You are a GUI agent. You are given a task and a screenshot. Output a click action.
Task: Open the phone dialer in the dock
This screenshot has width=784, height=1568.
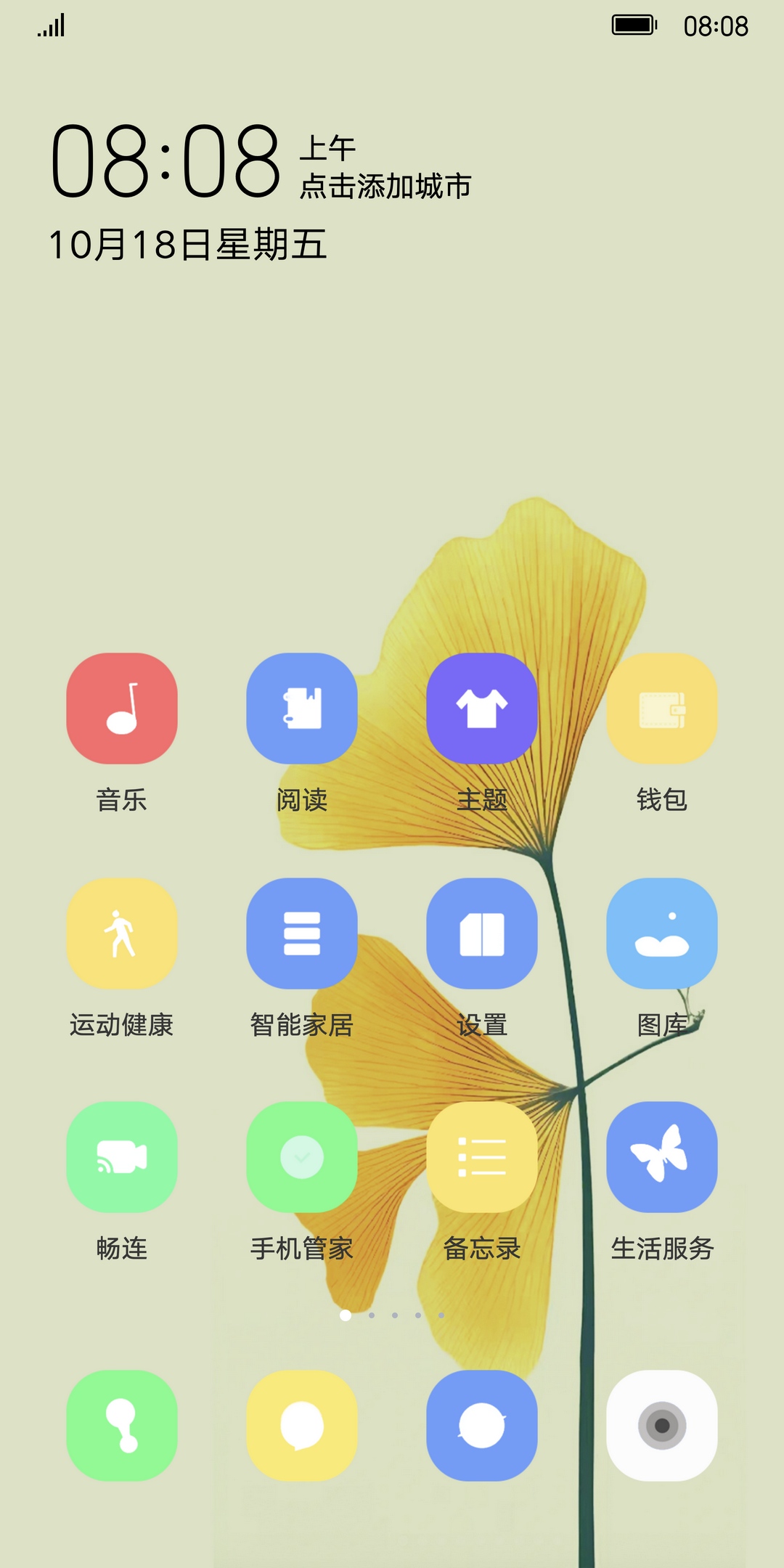click(121, 1425)
